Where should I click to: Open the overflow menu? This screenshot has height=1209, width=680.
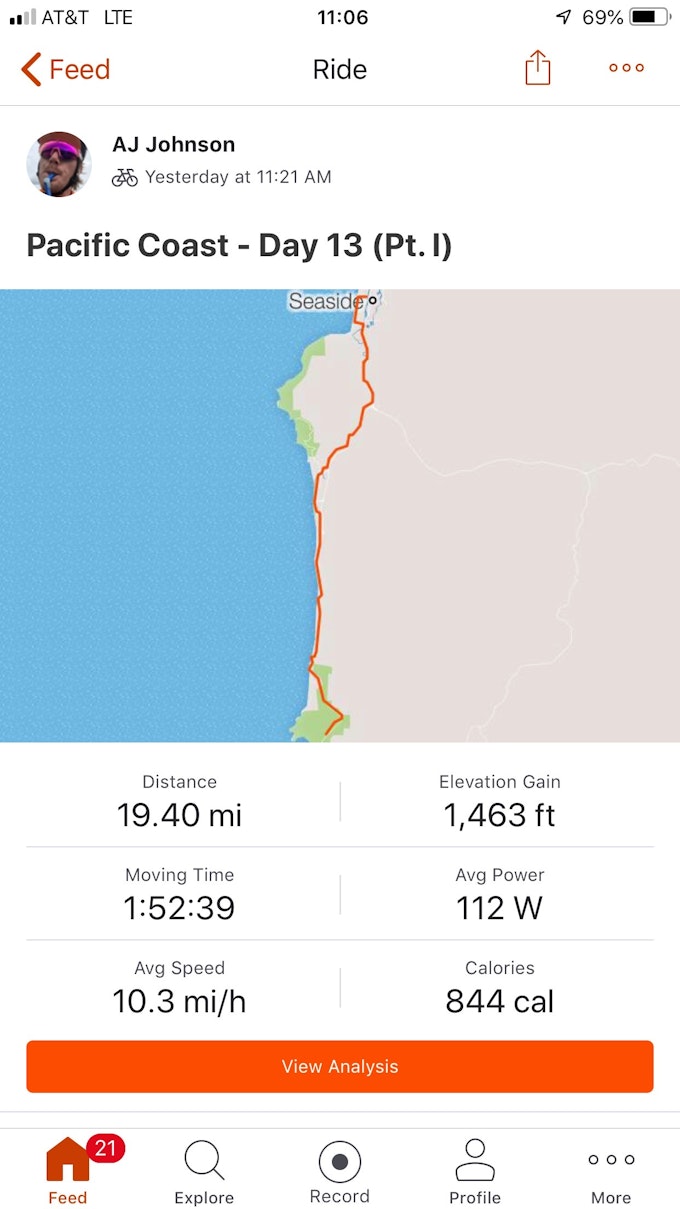click(626, 68)
